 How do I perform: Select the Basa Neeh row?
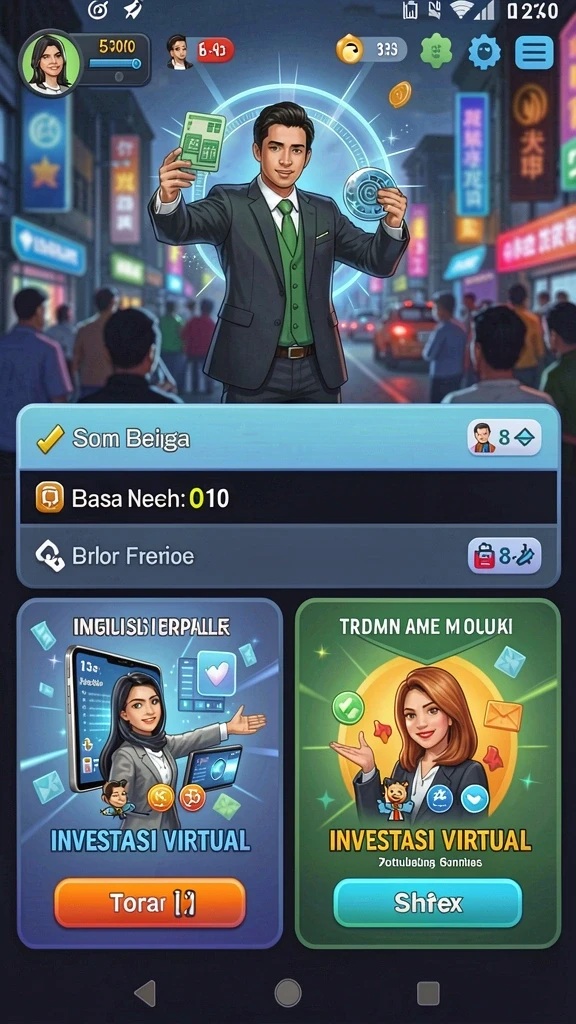click(288, 499)
